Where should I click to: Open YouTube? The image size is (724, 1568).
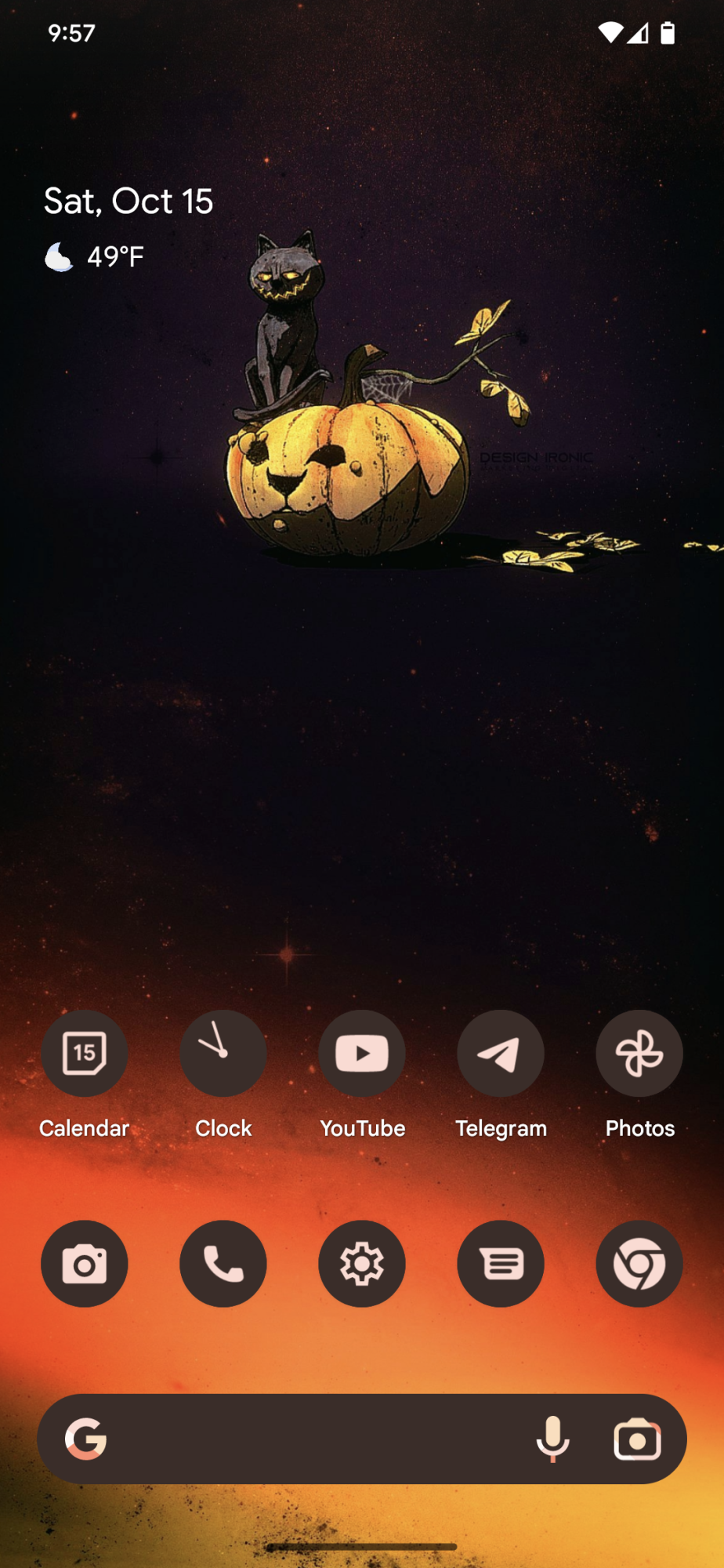[x=362, y=1053]
